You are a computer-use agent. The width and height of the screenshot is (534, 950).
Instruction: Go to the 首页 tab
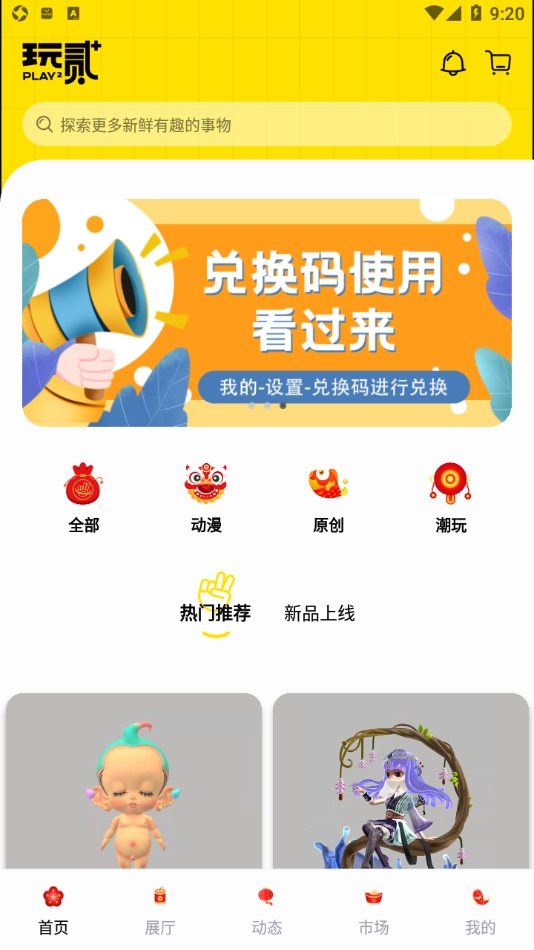(x=53, y=909)
